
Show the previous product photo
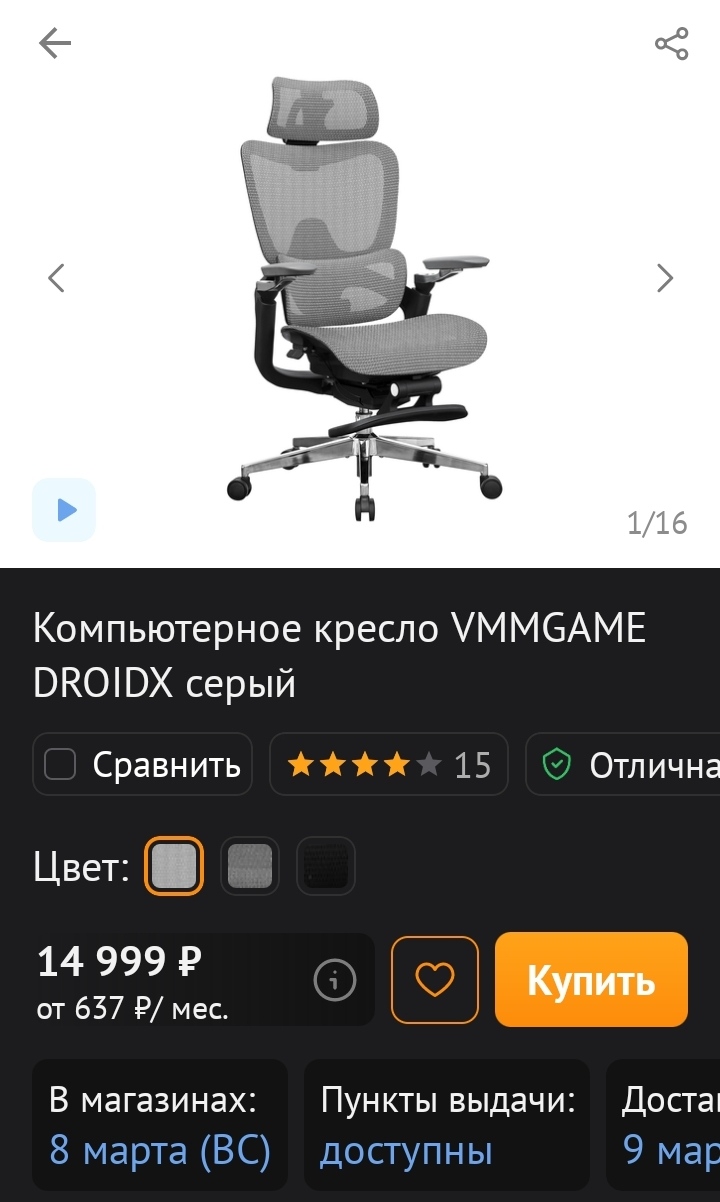tap(56, 277)
